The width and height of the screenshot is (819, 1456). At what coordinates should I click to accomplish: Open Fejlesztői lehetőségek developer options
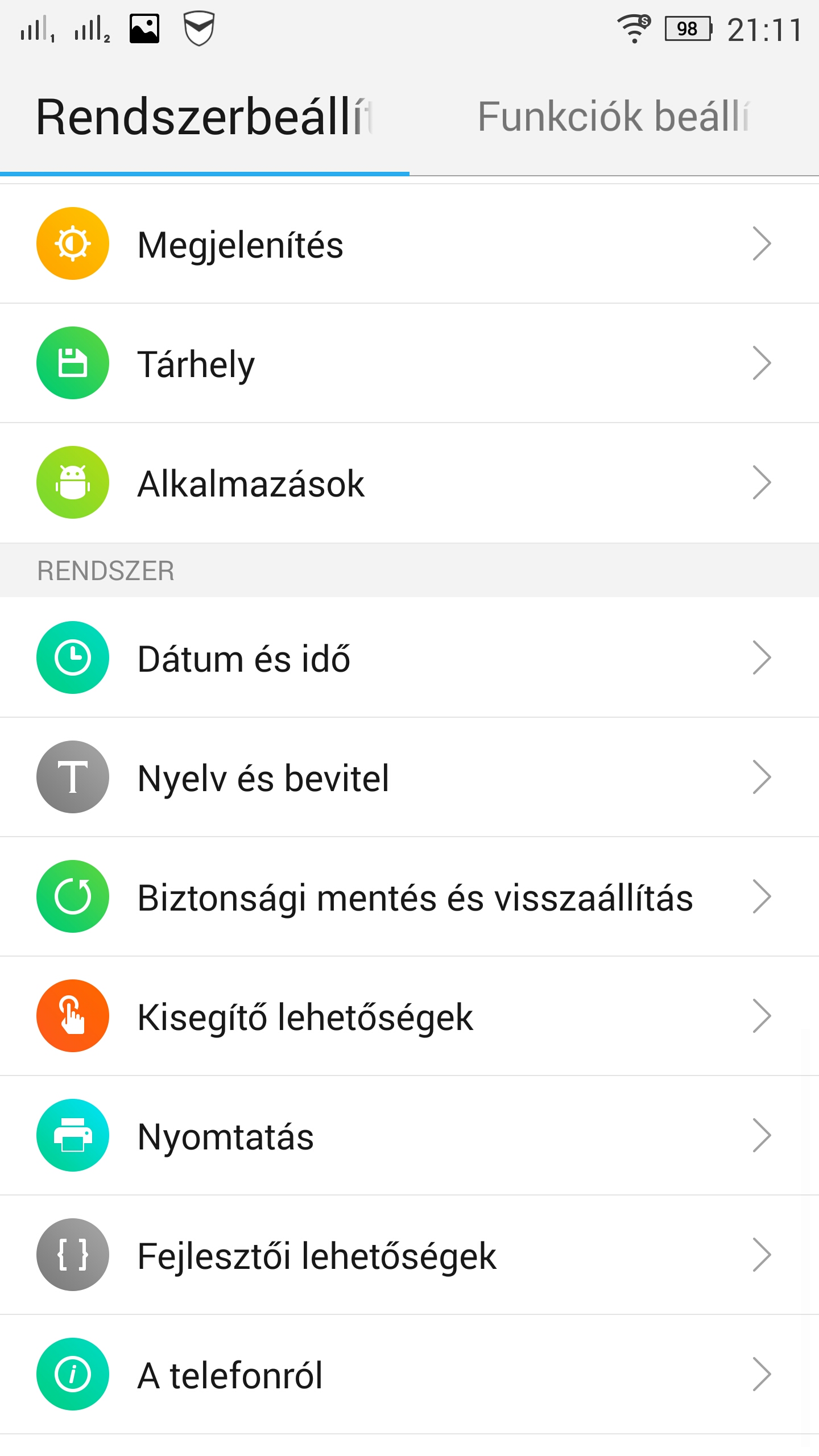coord(409,1255)
